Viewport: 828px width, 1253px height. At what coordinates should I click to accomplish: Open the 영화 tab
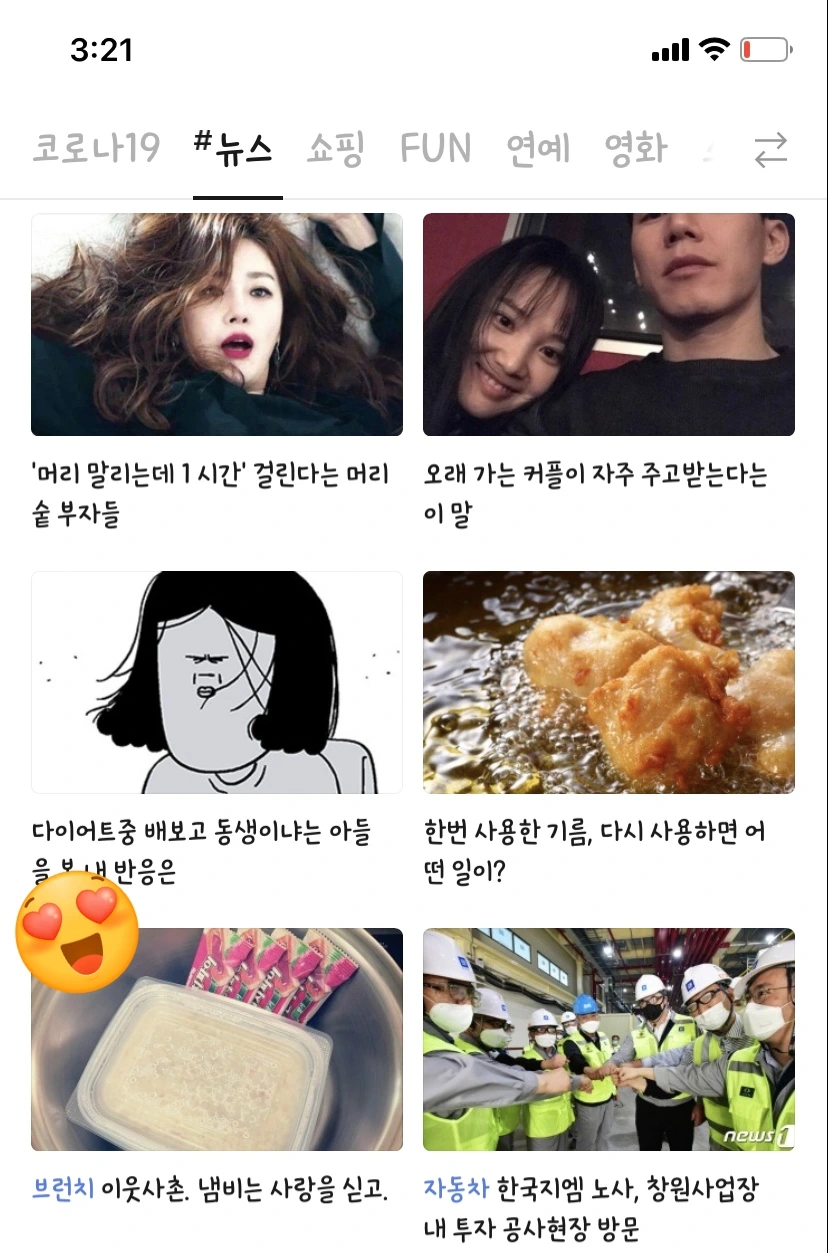pos(635,150)
